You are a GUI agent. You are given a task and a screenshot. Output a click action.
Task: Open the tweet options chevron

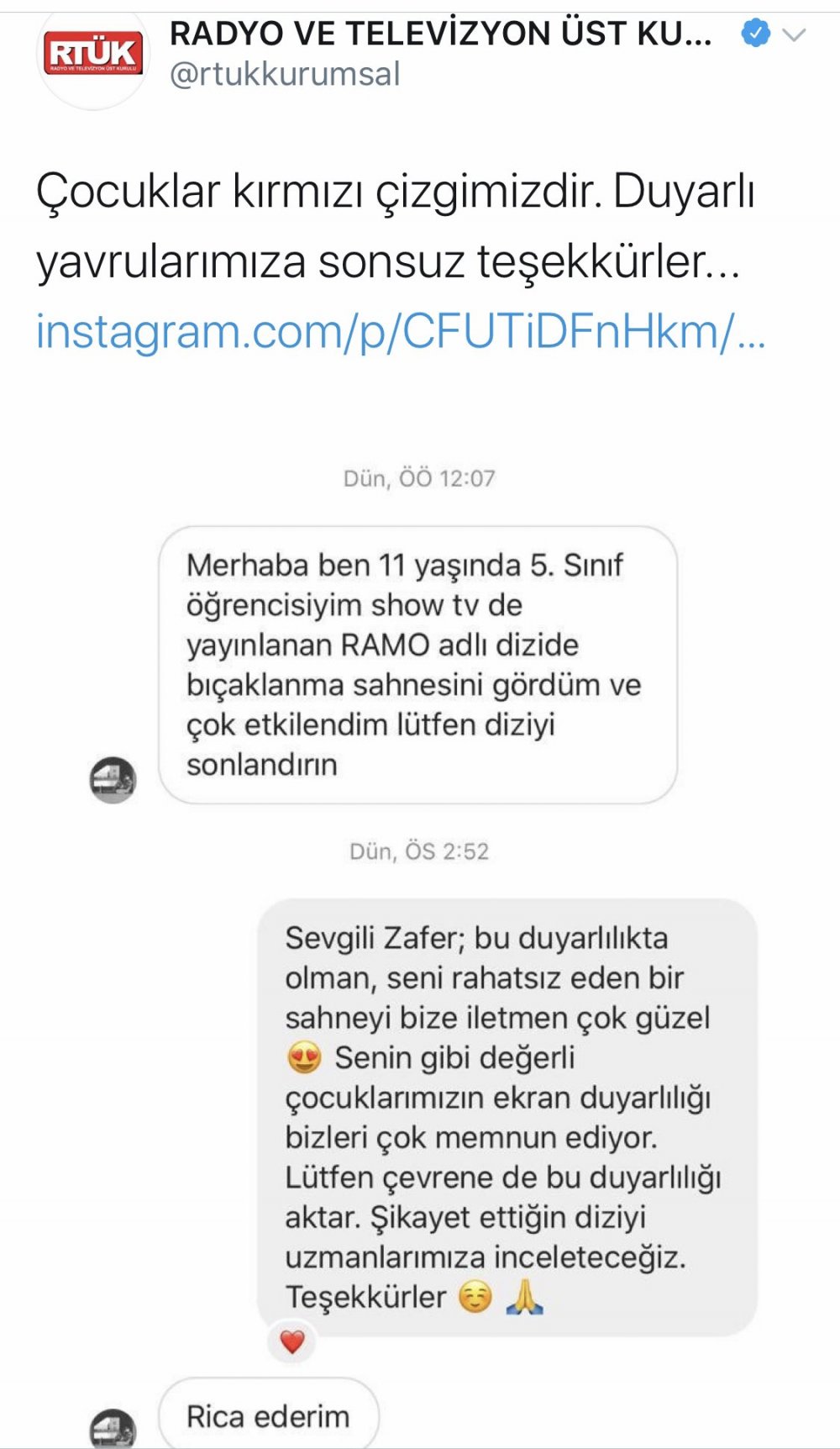[794, 35]
